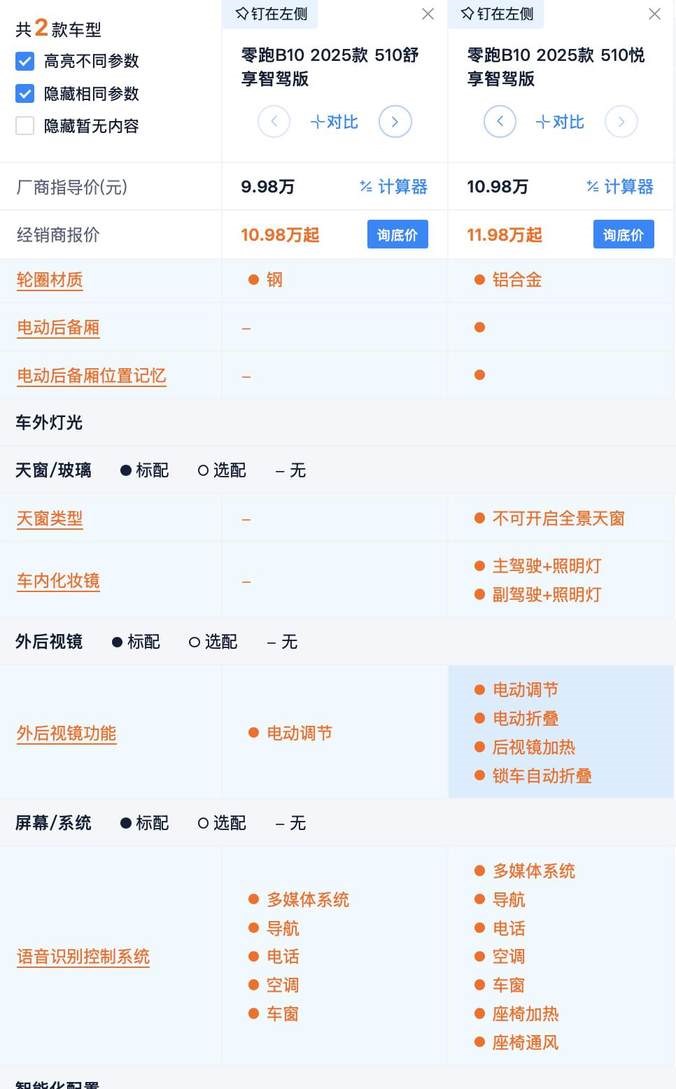The height and width of the screenshot is (1089, 676).
Task: Remove 510舒享智驾版 from comparison
Action: point(428,14)
